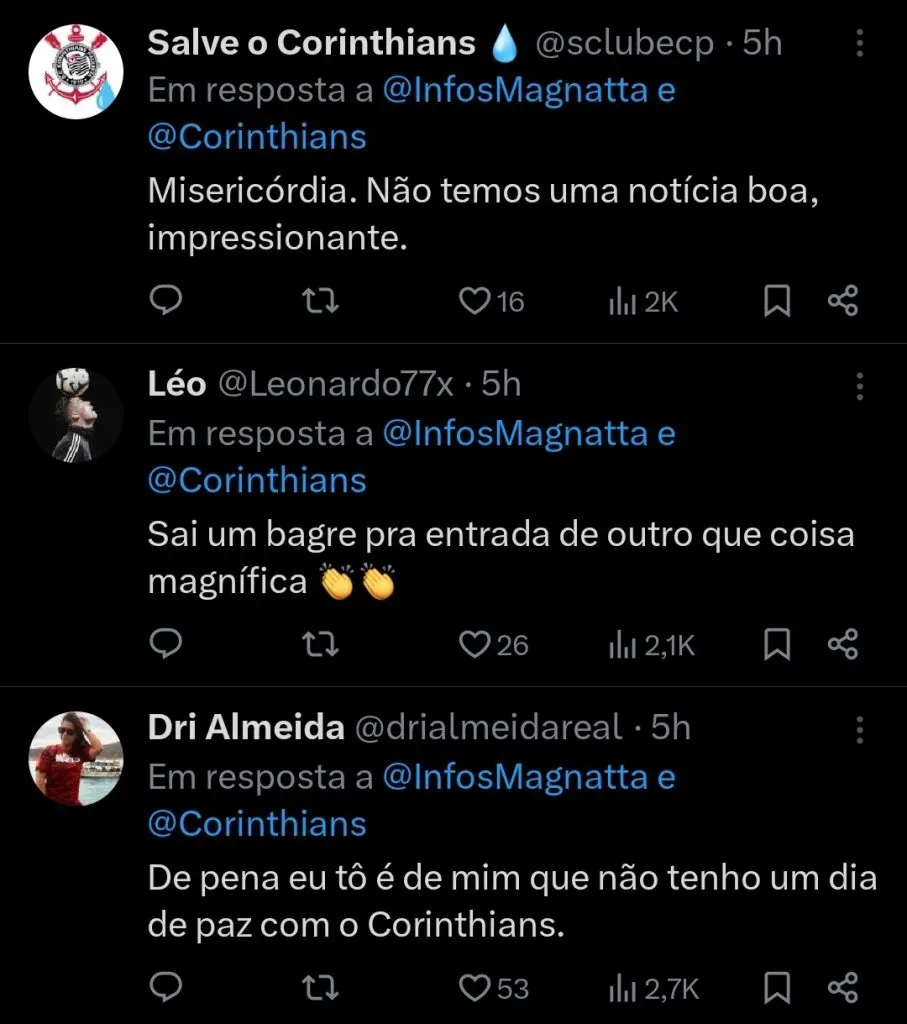The image size is (907, 1024).
Task: Open Dri Almeida's tweet overflow menu
Action: (x=860, y=729)
